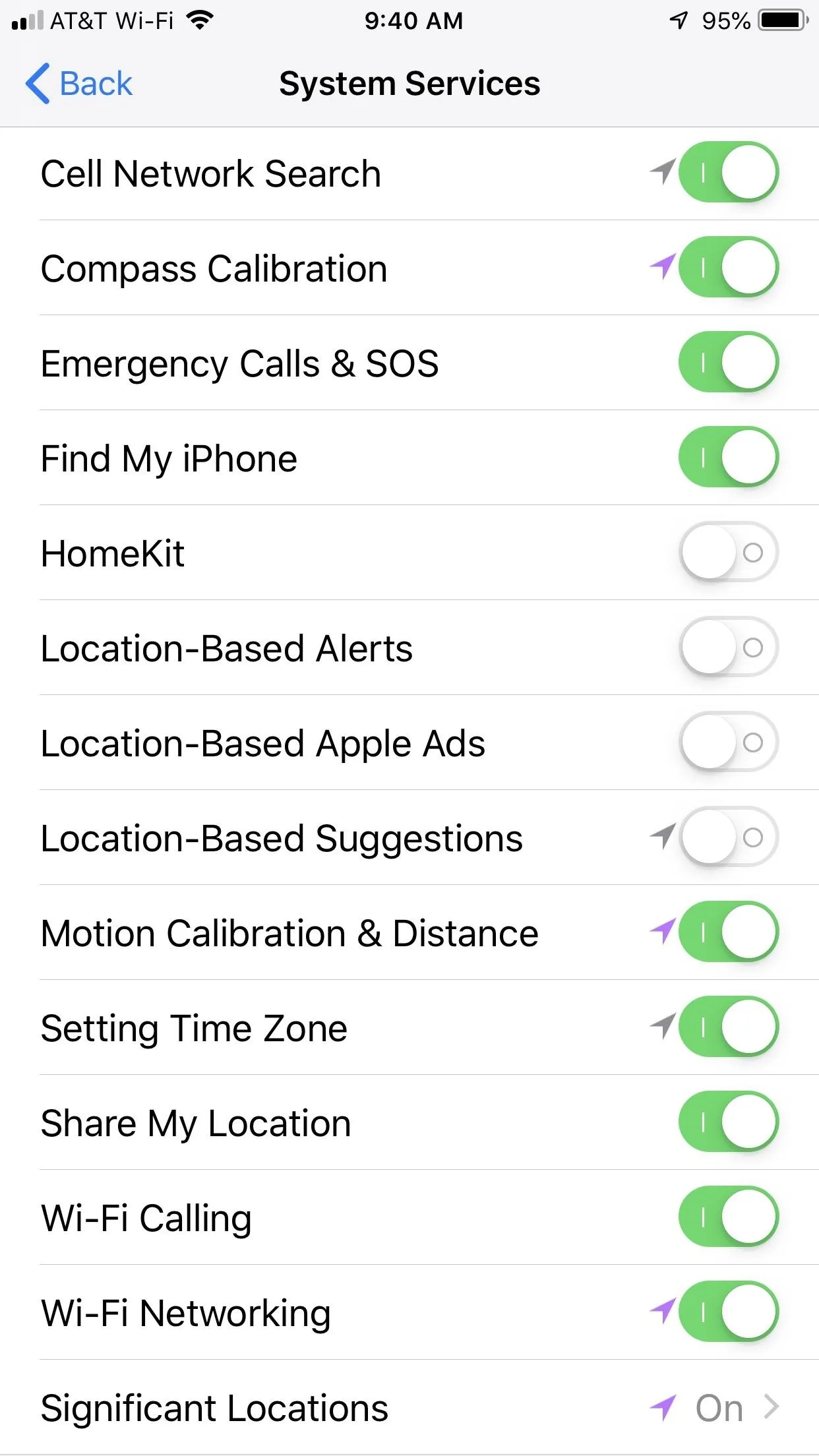Turn on Location-Based Alerts
The image size is (819, 1456).
point(729,648)
